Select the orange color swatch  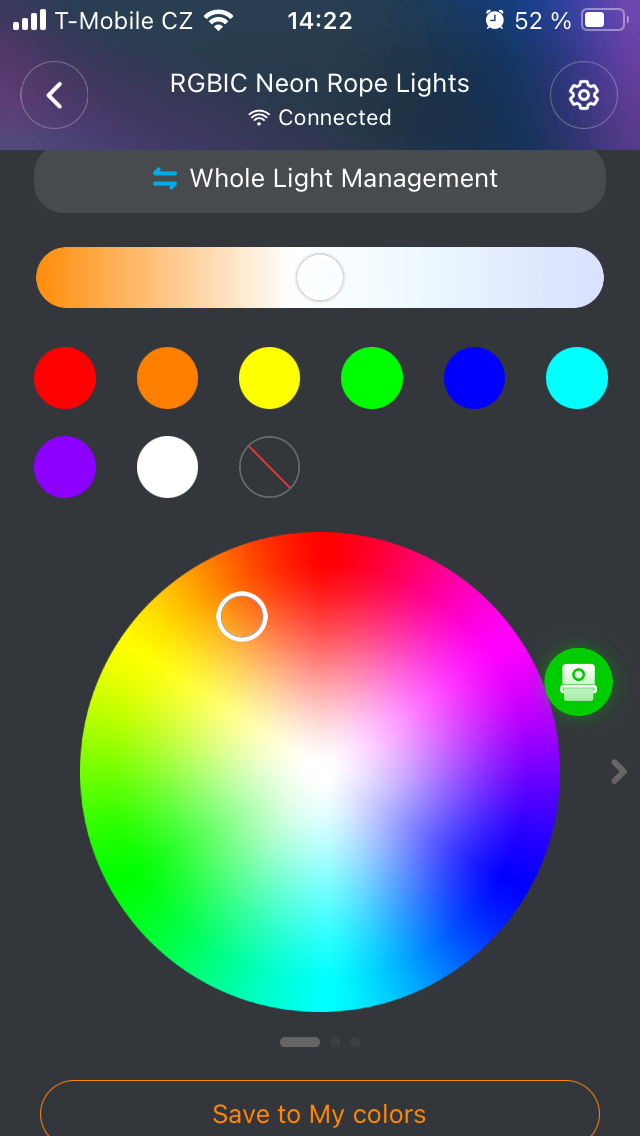click(x=167, y=378)
